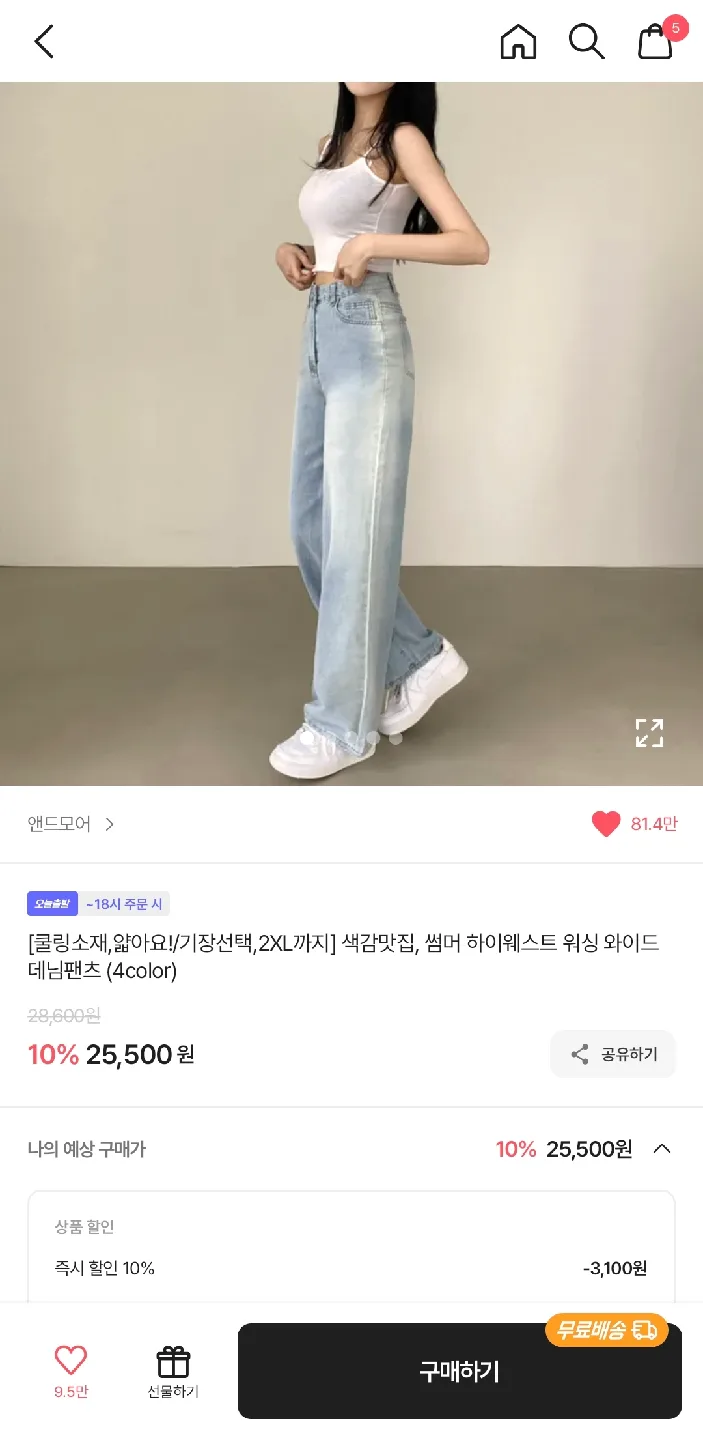Open the home icon
Image resolution: width=703 pixels, height=1440 pixels.
tap(518, 42)
